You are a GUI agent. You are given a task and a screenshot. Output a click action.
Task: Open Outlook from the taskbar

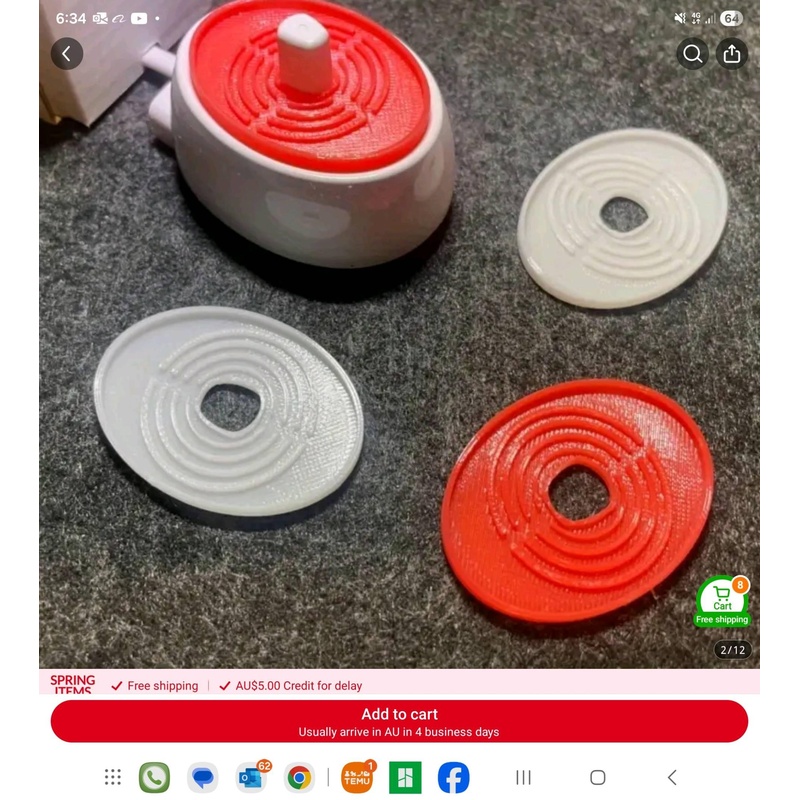(x=250, y=777)
